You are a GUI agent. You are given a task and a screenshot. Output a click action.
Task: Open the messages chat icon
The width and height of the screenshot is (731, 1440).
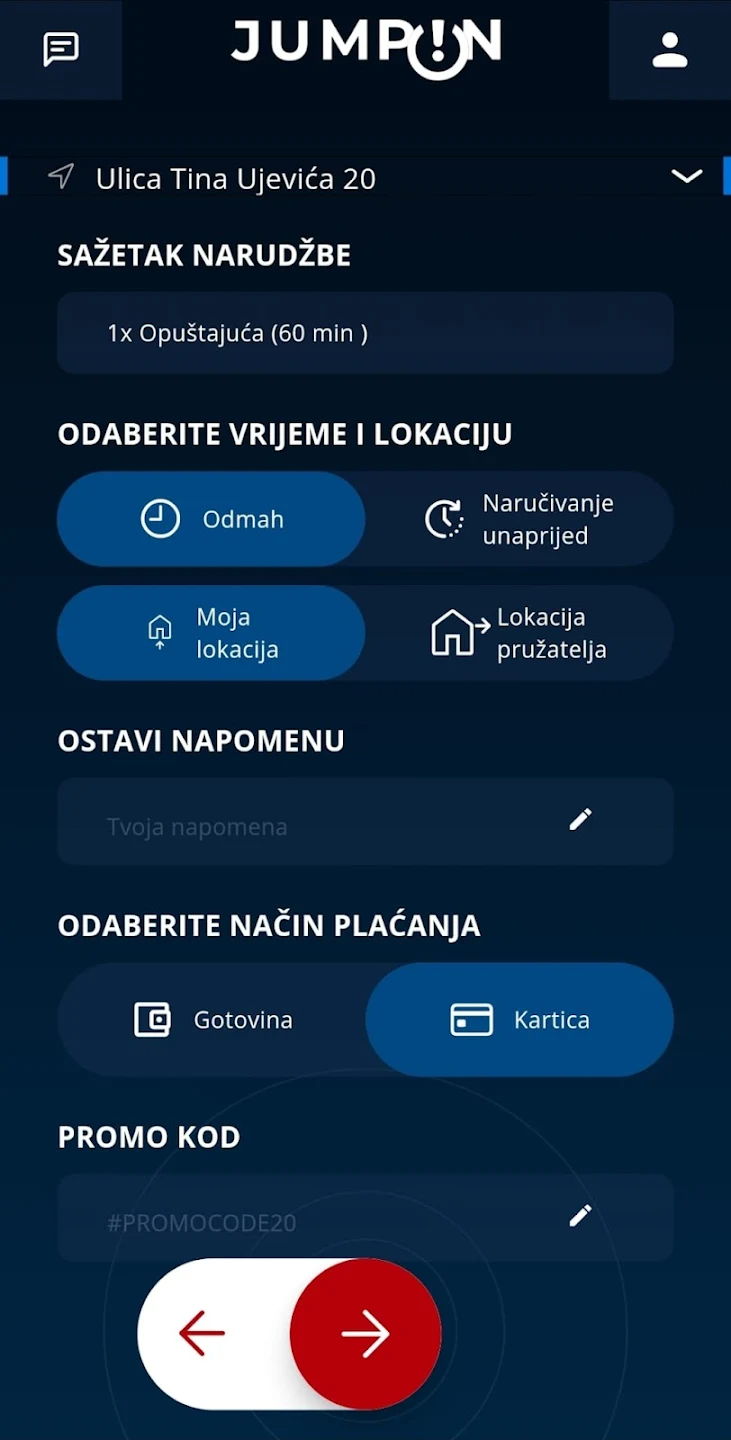point(61,49)
